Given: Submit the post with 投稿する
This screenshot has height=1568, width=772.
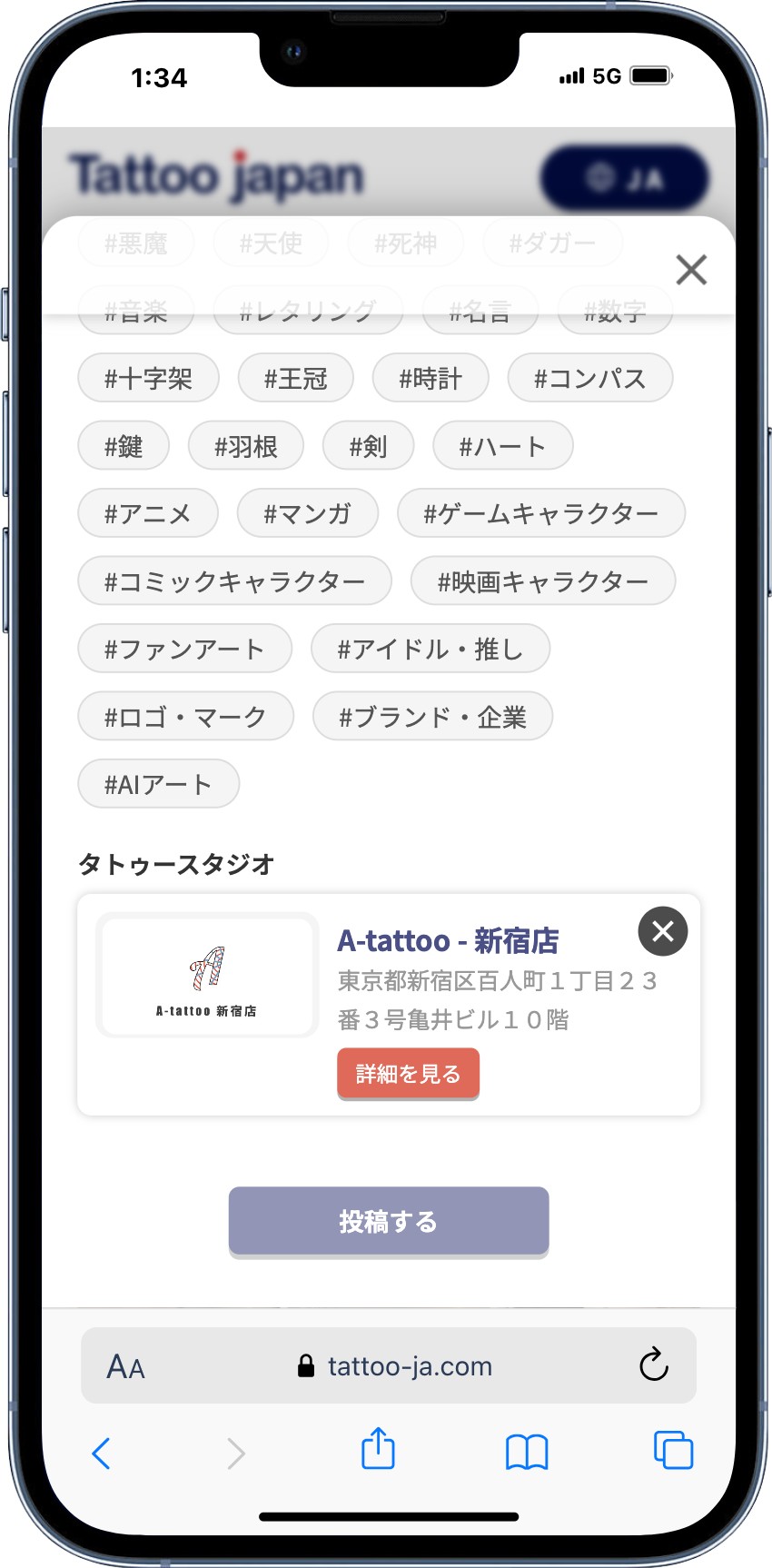Looking at the screenshot, I should (x=388, y=1221).
